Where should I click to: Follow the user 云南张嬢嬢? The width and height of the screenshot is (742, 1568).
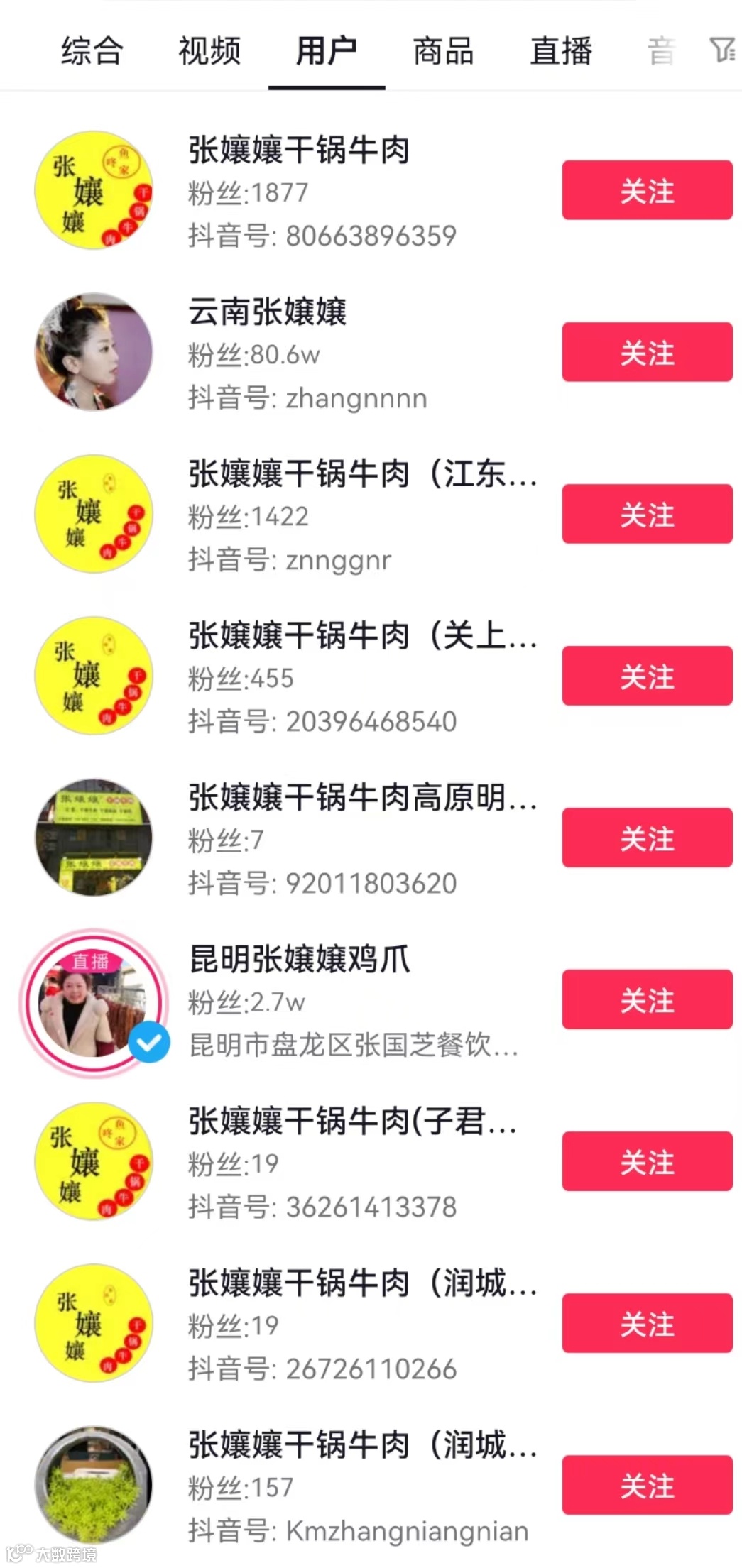click(x=647, y=352)
